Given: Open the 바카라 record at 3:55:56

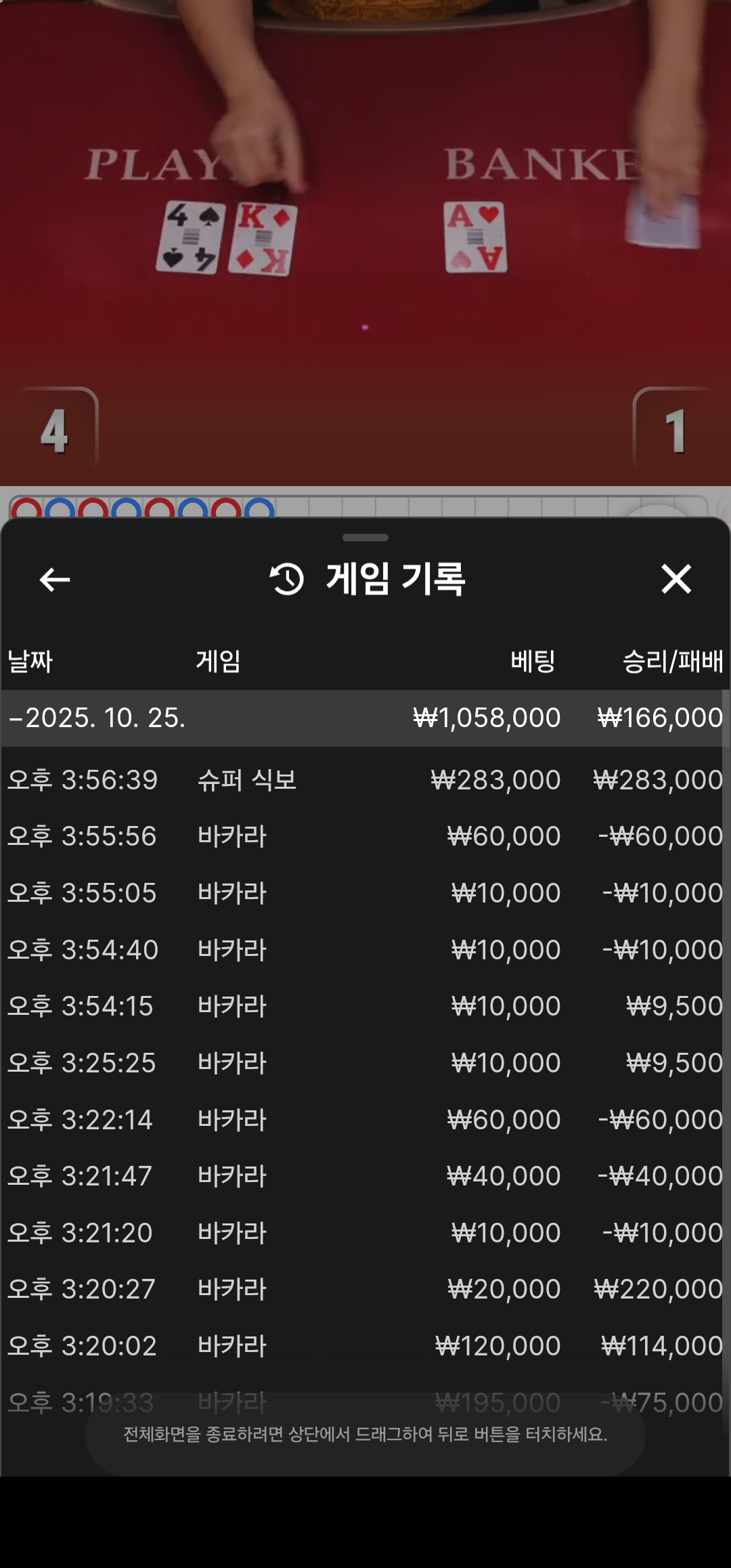Looking at the screenshot, I should [364, 836].
